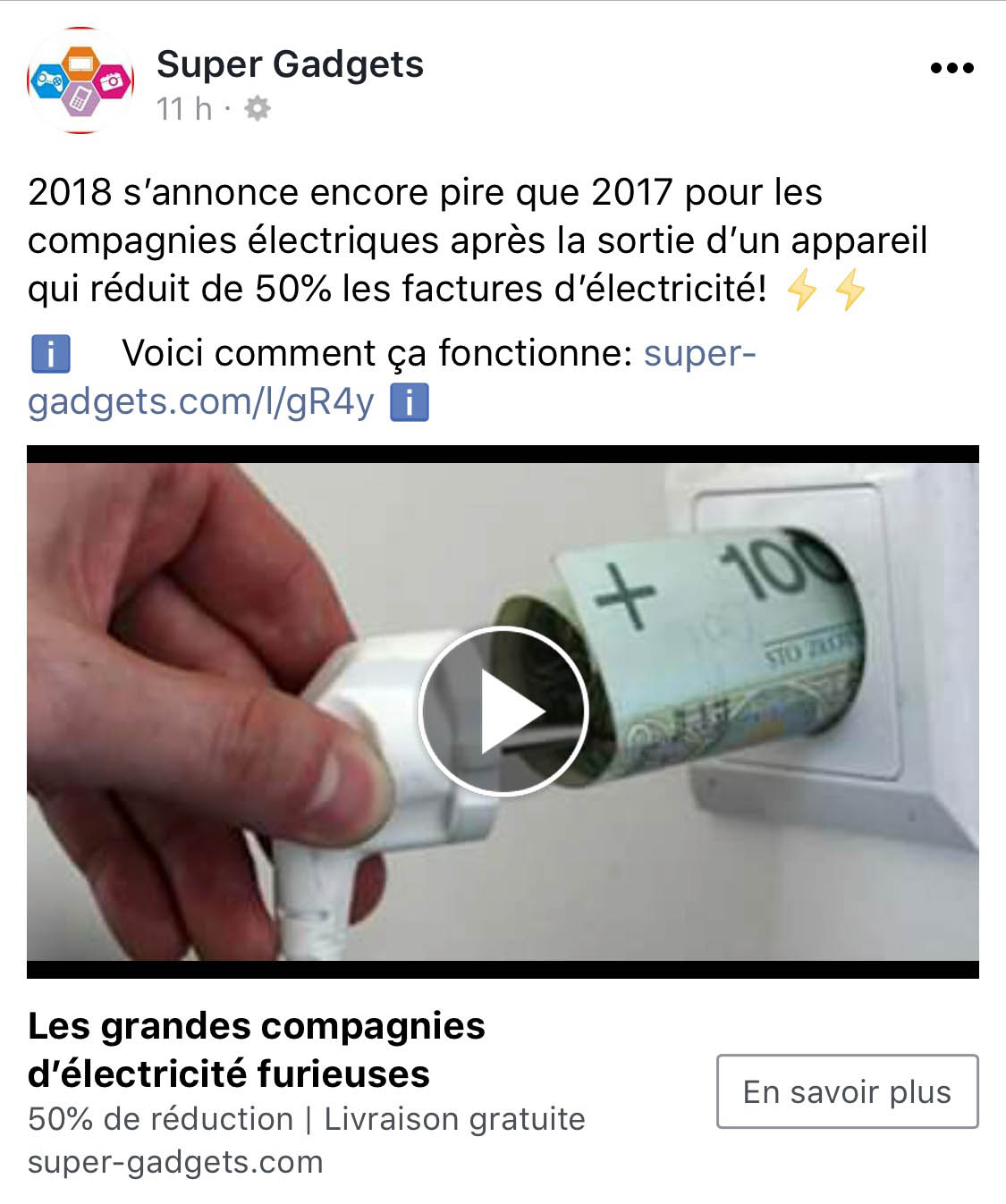The width and height of the screenshot is (1006, 1204).
Task: Tap the "En savoir plus" button
Action: pos(847,1091)
